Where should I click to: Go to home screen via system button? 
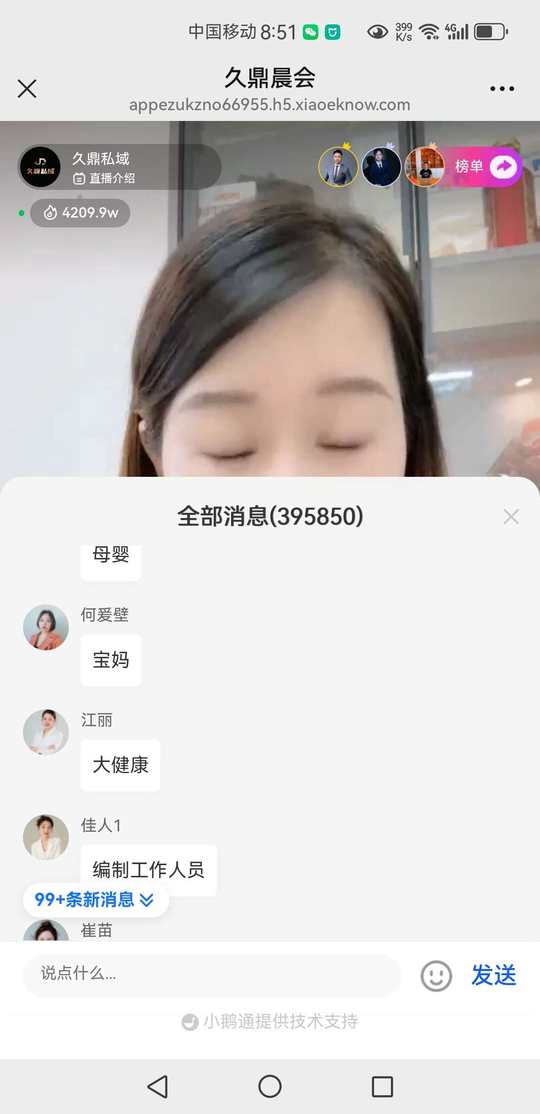click(x=270, y=1086)
